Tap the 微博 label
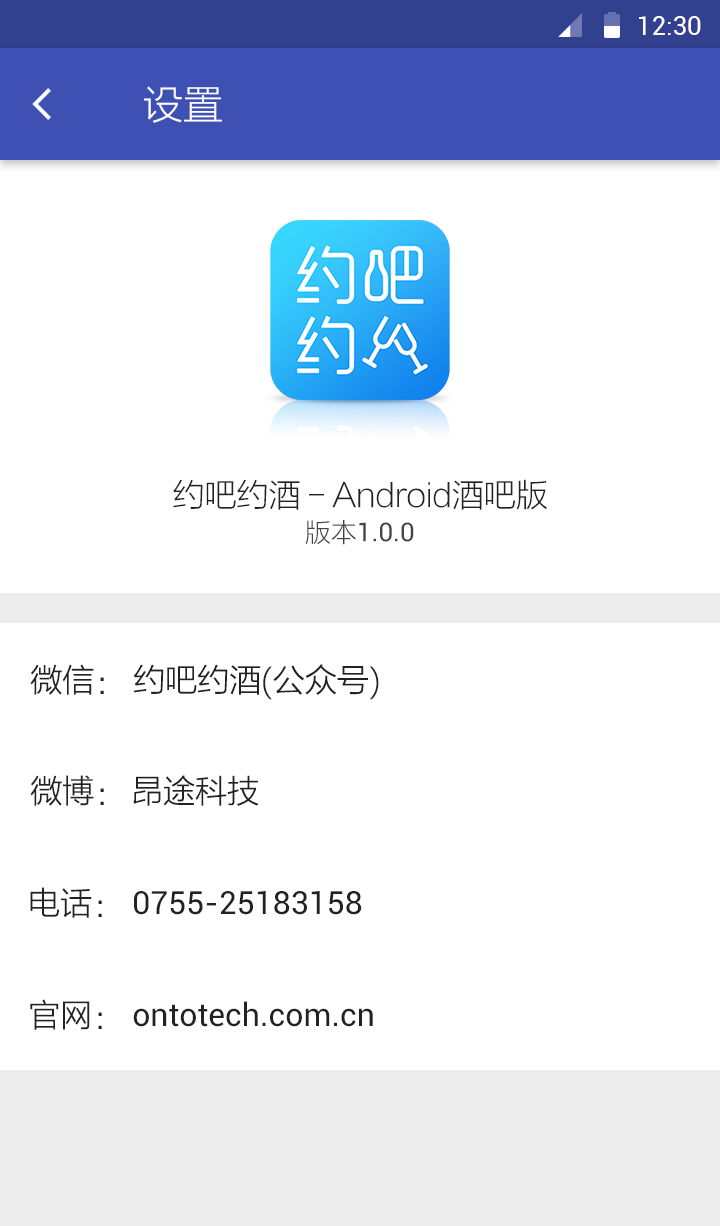The image size is (720, 1226). pyautogui.click(x=61, y=791)
